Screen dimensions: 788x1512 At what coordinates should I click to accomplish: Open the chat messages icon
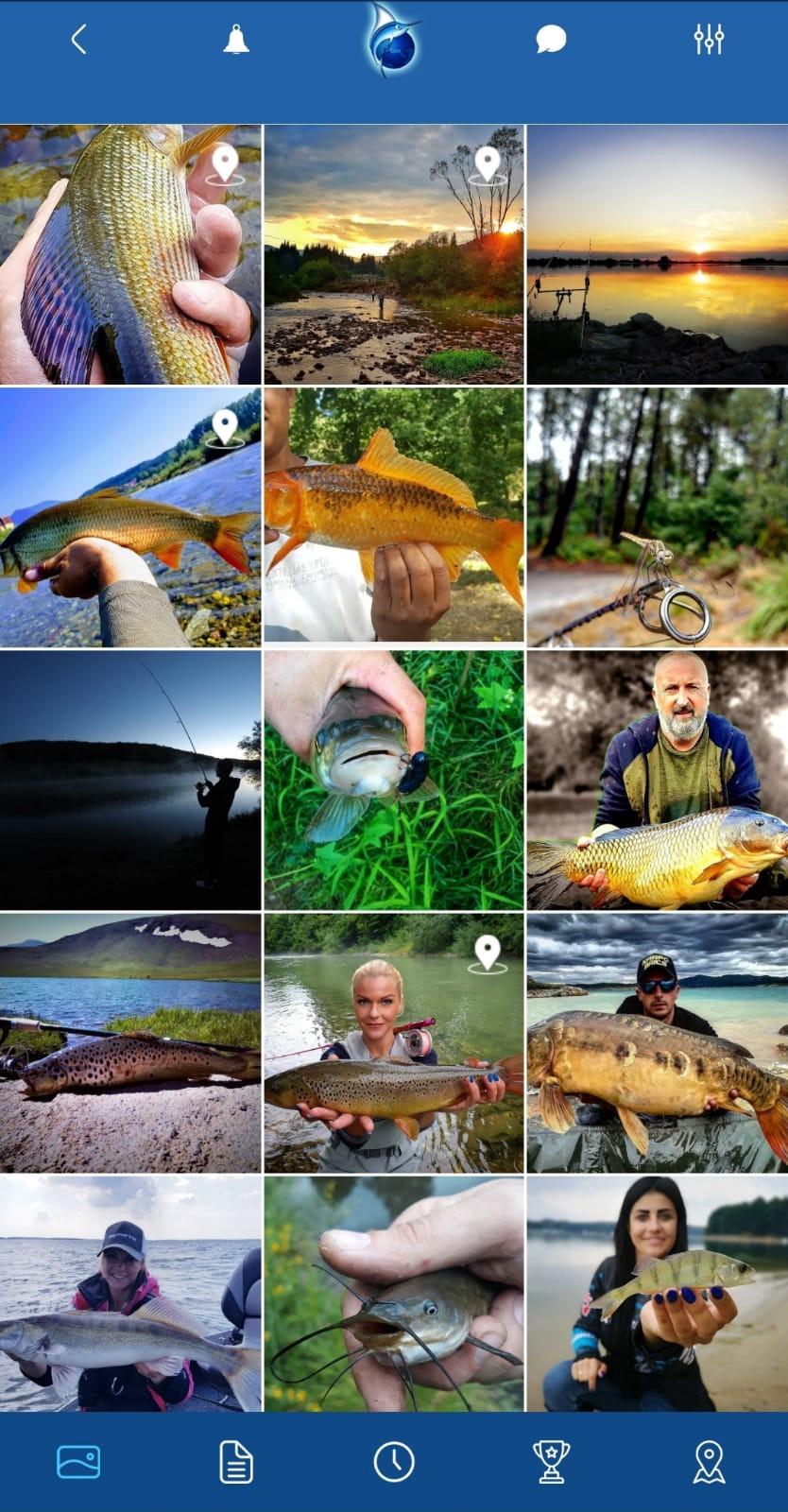click(551, 40)
